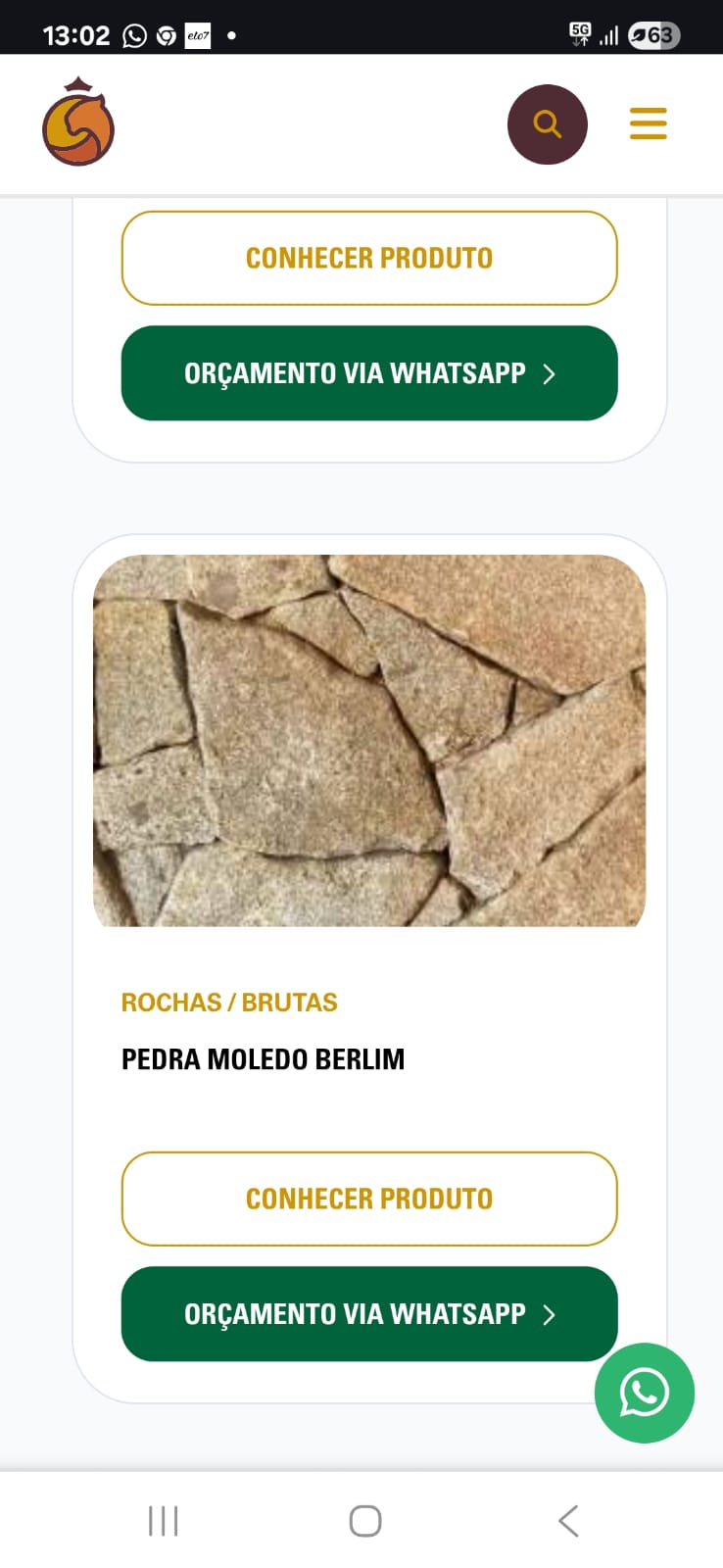This screenshot has height=1568, width=723.
Task: Tap Conhecer Produto for Pedra Moledo Berlim
Action: (369, 1199)
